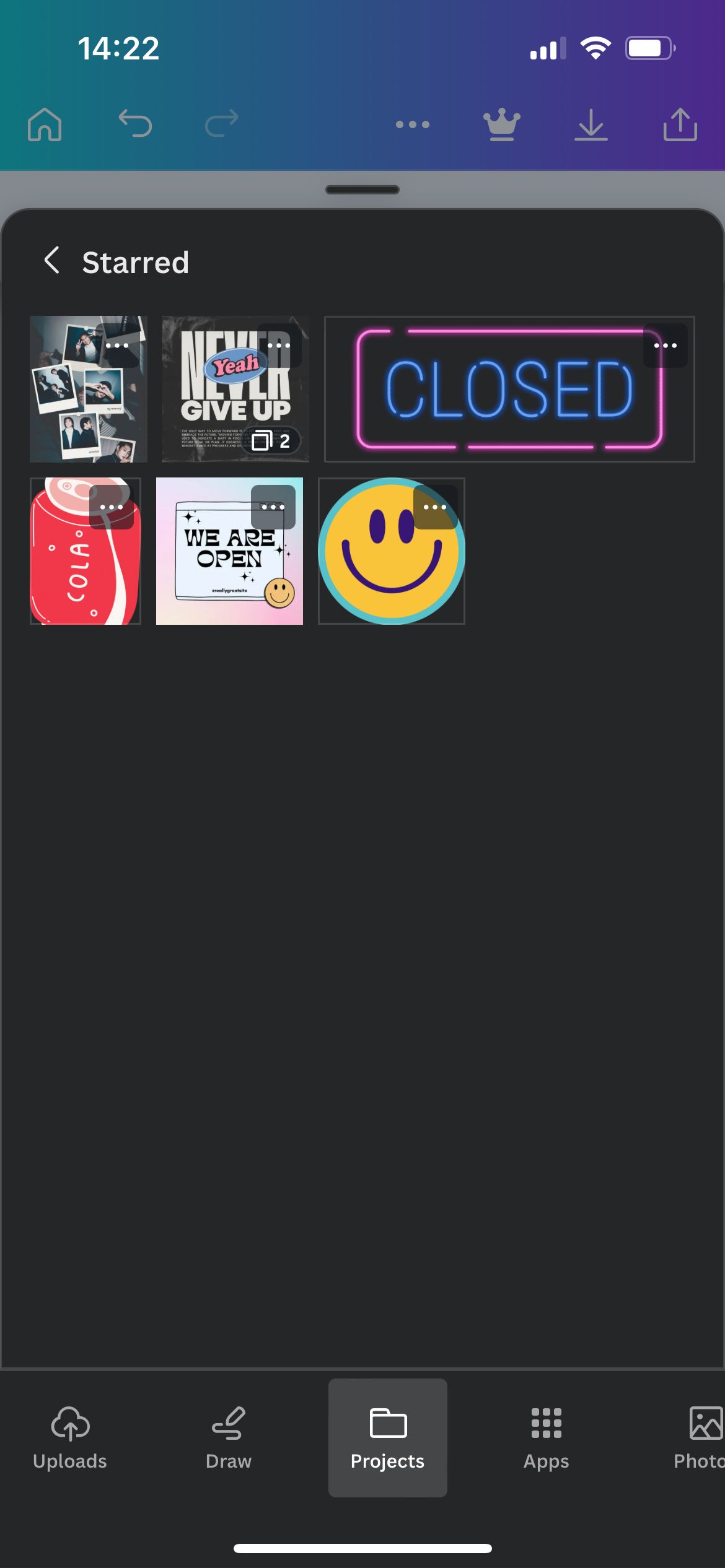The image size is (725, 1568).
Task: Undo the last action
Action: point(135,123)
